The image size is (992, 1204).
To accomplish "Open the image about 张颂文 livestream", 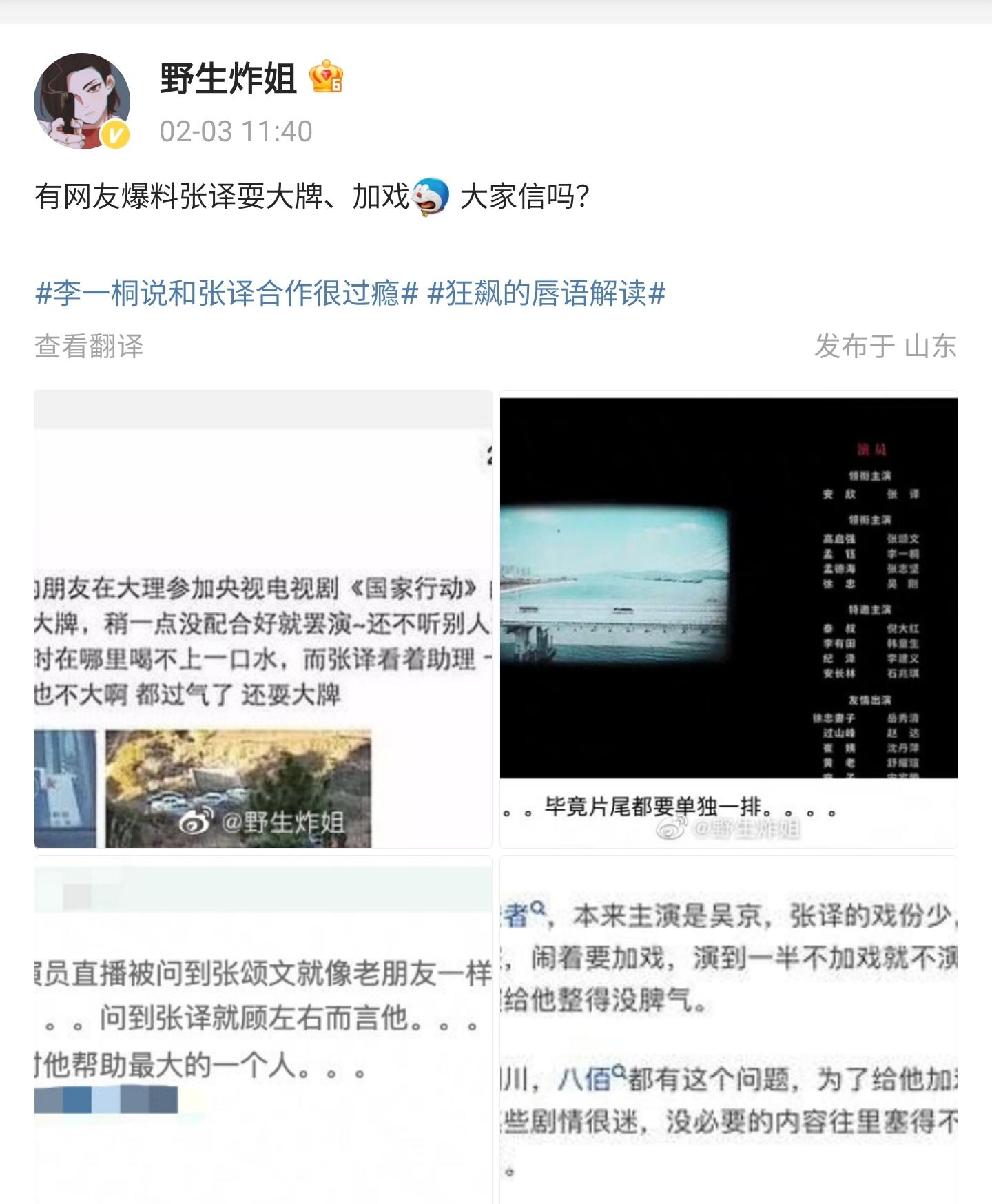I will pos(263,1029).
